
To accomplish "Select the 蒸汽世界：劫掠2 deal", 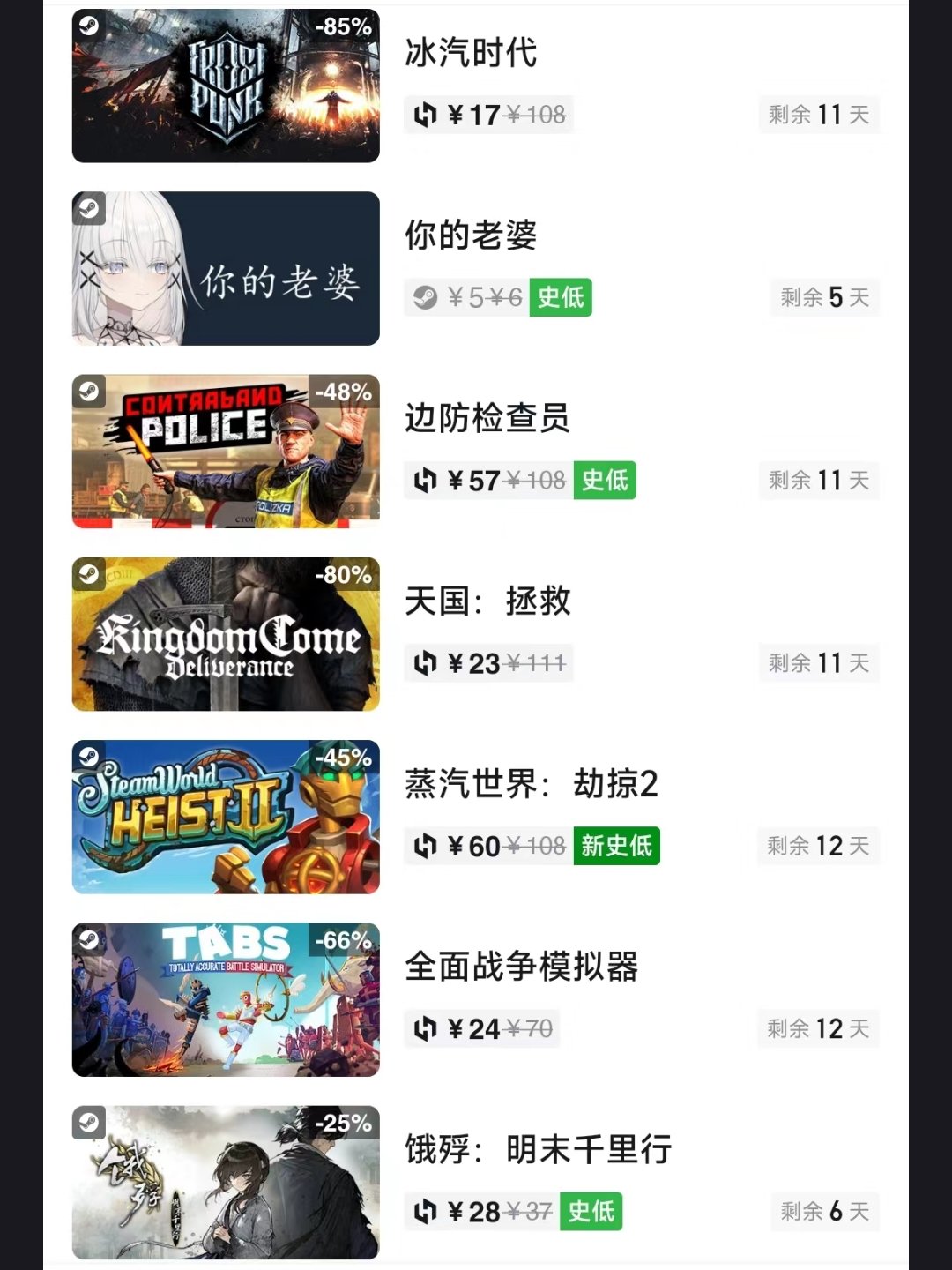I will [531, 784].
